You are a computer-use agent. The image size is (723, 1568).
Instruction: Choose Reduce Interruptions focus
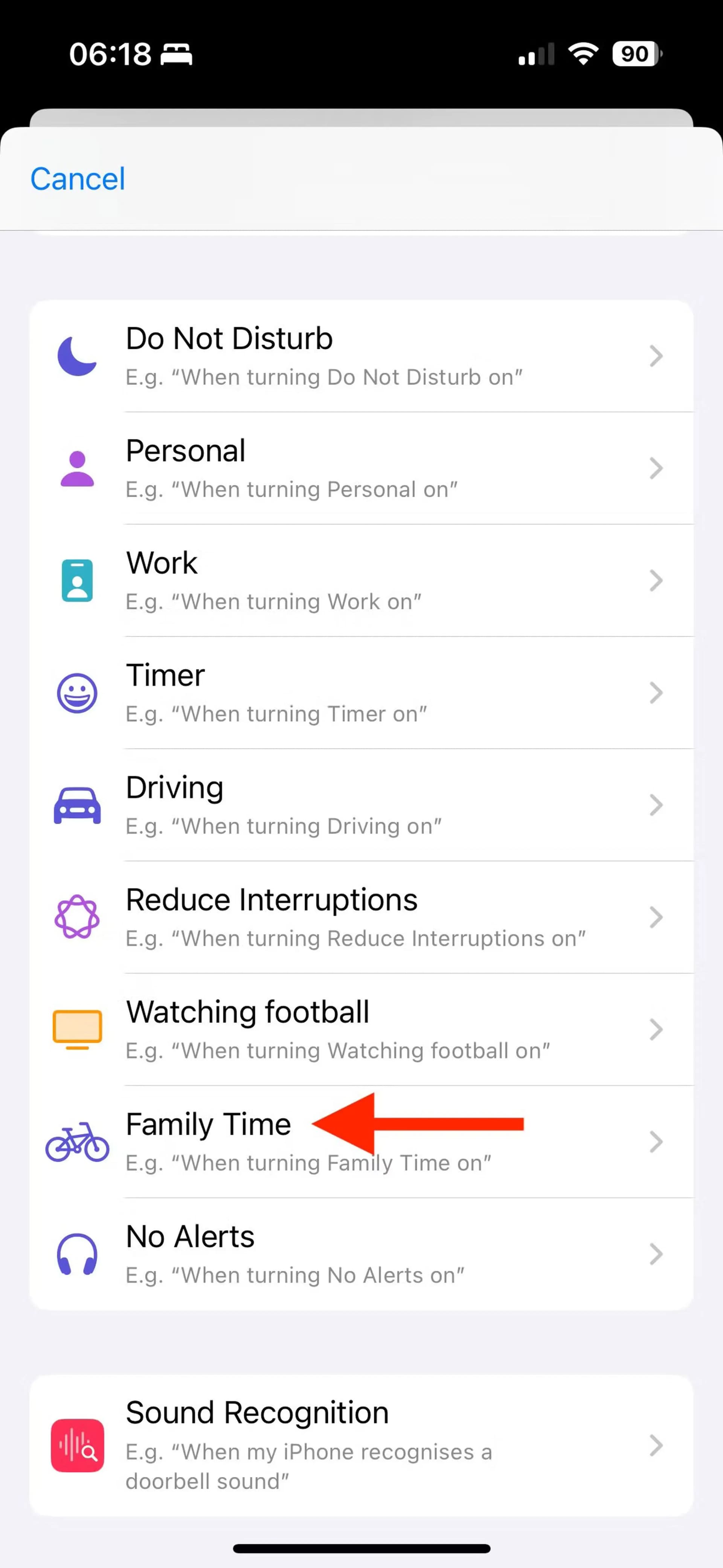click(361, 917)
